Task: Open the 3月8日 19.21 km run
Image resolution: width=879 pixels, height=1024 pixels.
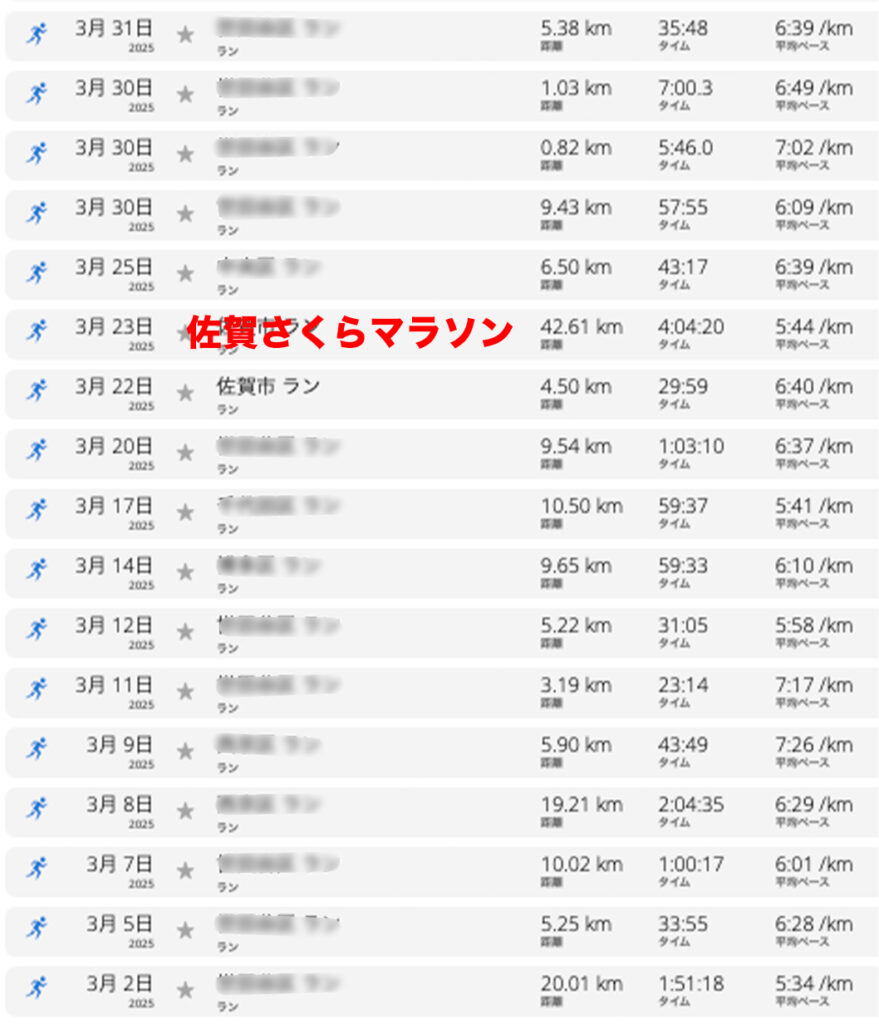Action: (270, 805)
